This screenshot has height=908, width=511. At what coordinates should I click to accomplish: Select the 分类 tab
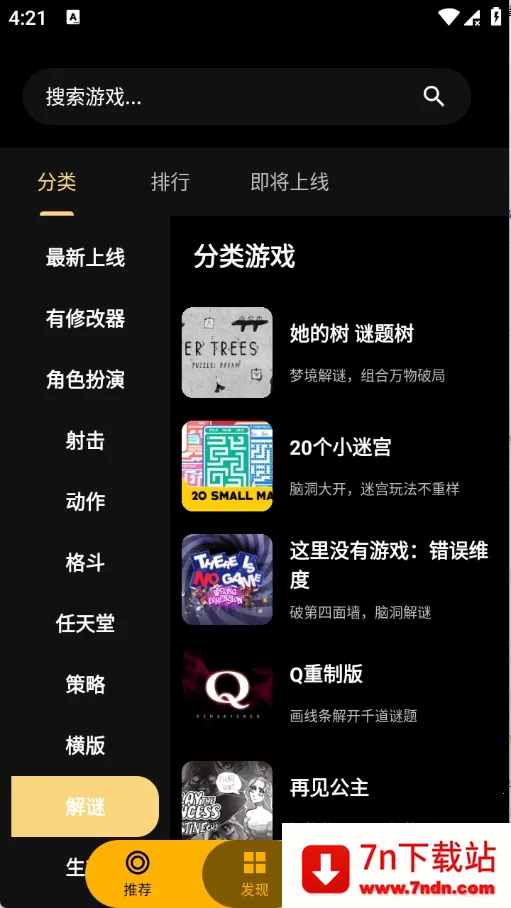[x=57, y=182]
